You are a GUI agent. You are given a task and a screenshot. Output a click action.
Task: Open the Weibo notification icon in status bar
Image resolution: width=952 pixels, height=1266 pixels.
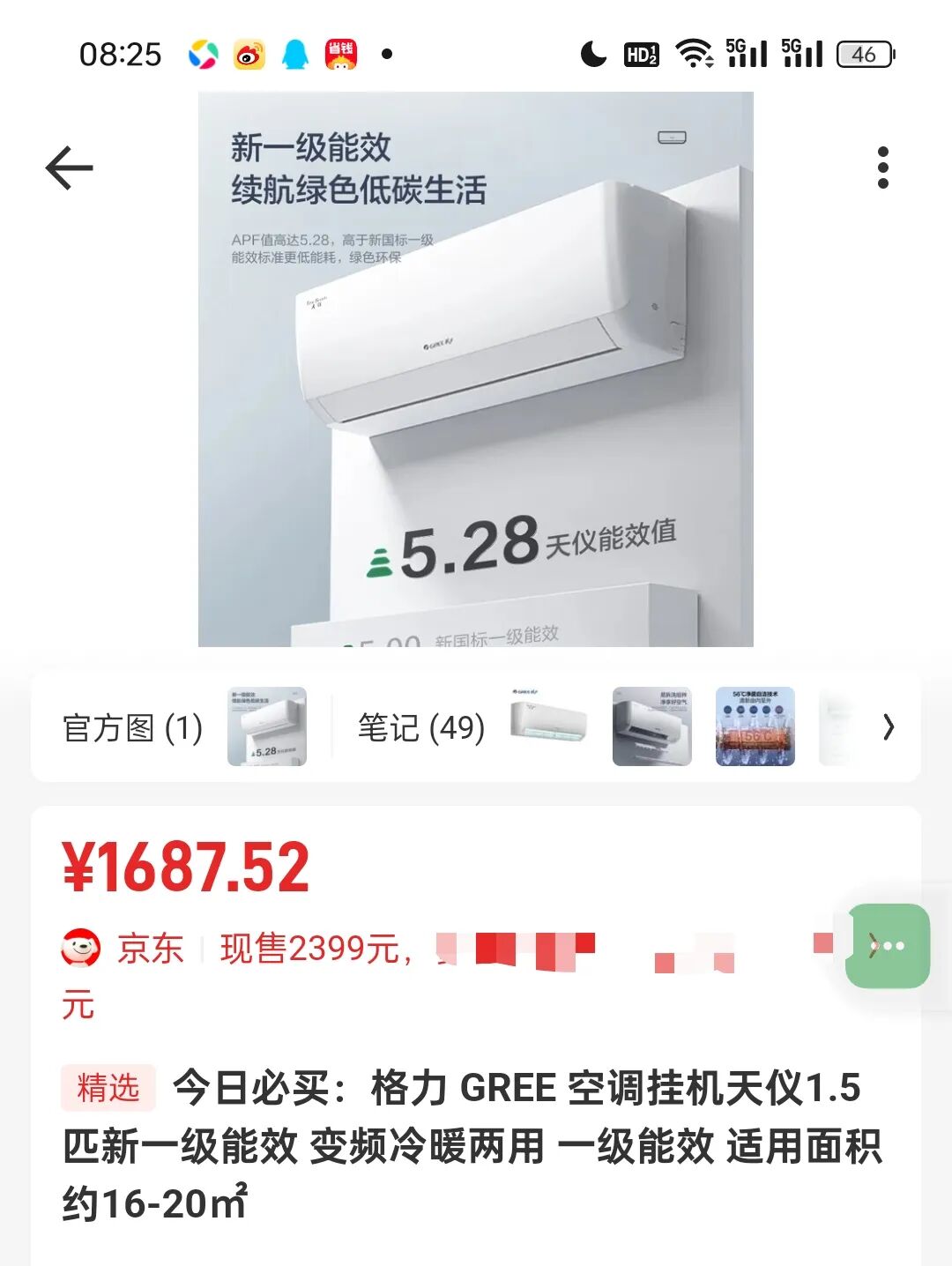tap(251, 55)
